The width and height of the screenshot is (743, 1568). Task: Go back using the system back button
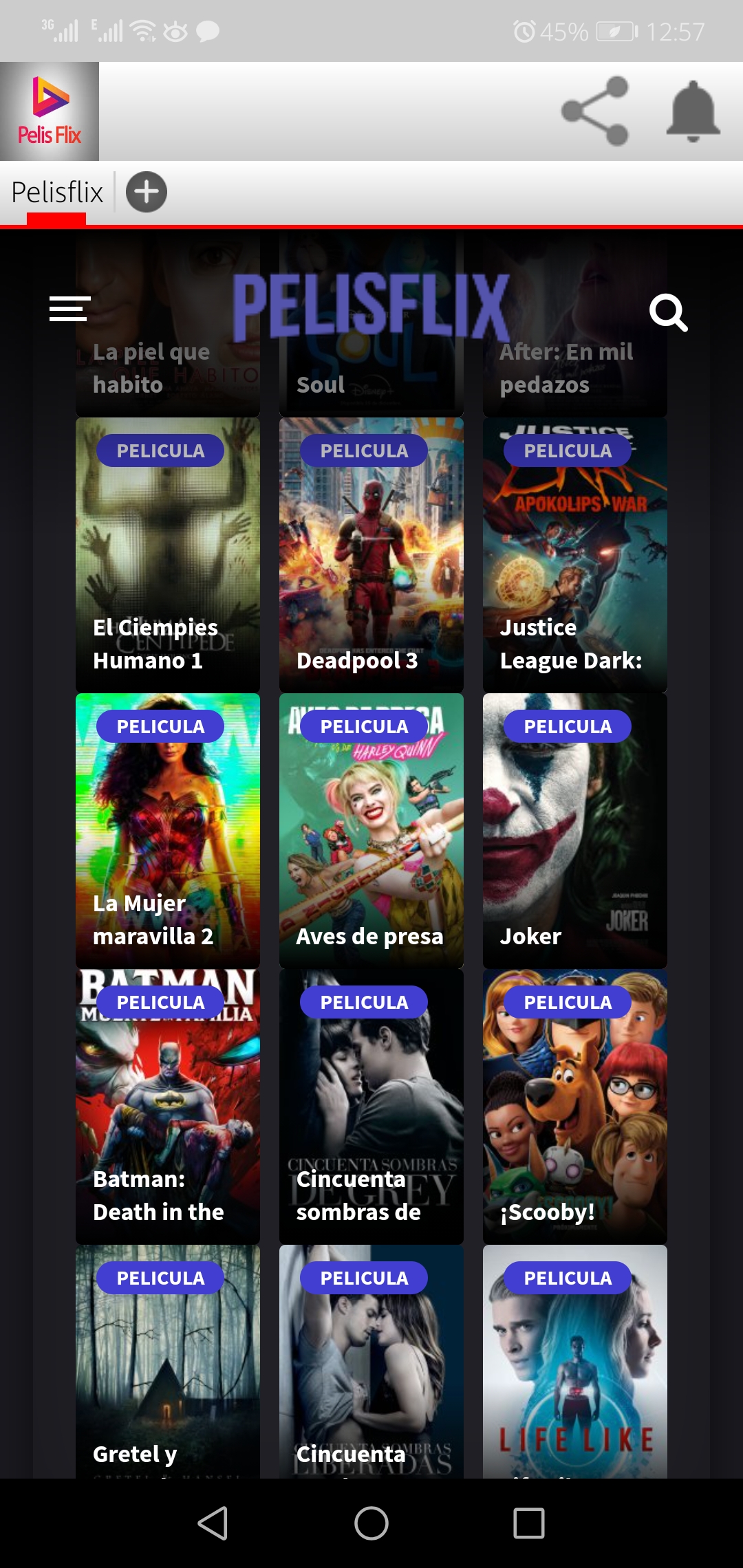(213, 1523)
